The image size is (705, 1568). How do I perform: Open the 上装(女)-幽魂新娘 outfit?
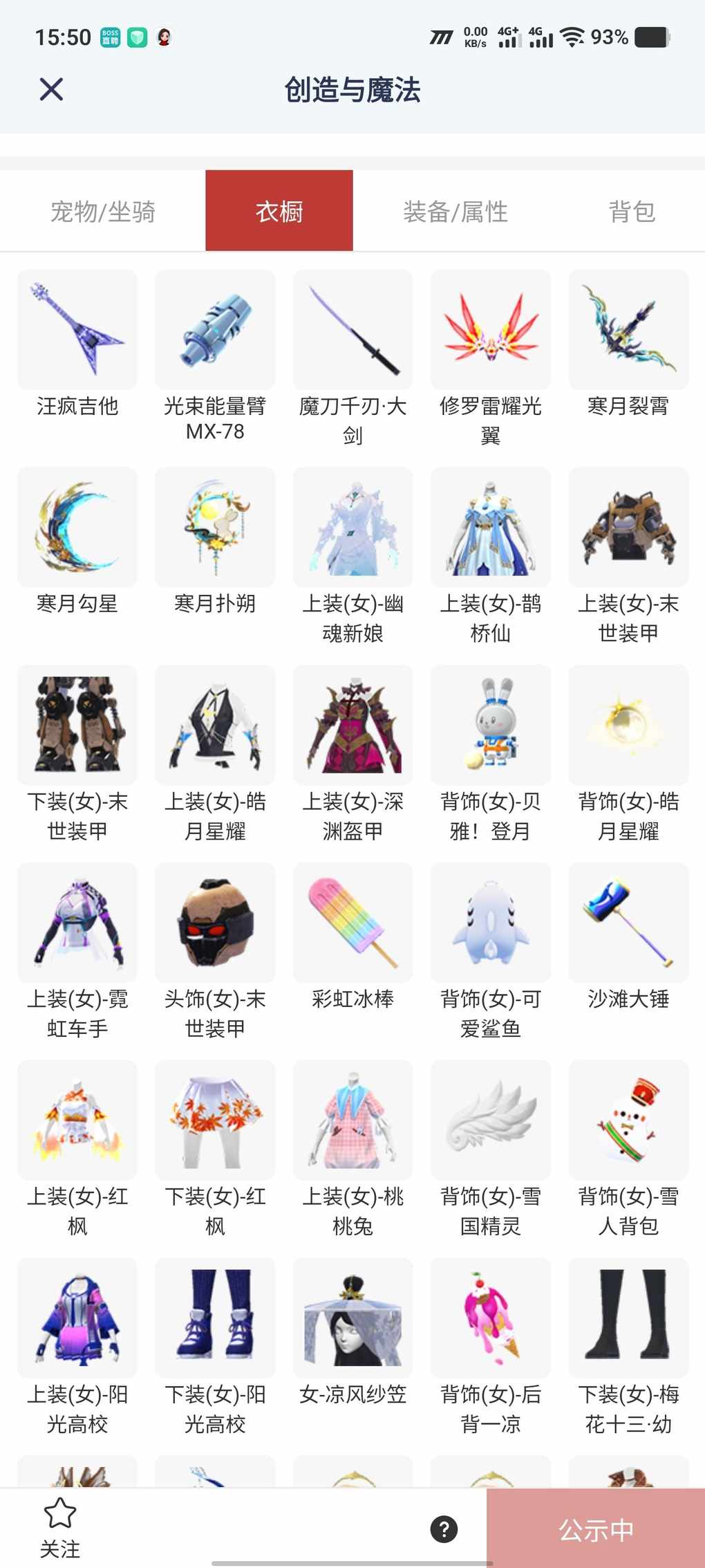coord(352,527)
